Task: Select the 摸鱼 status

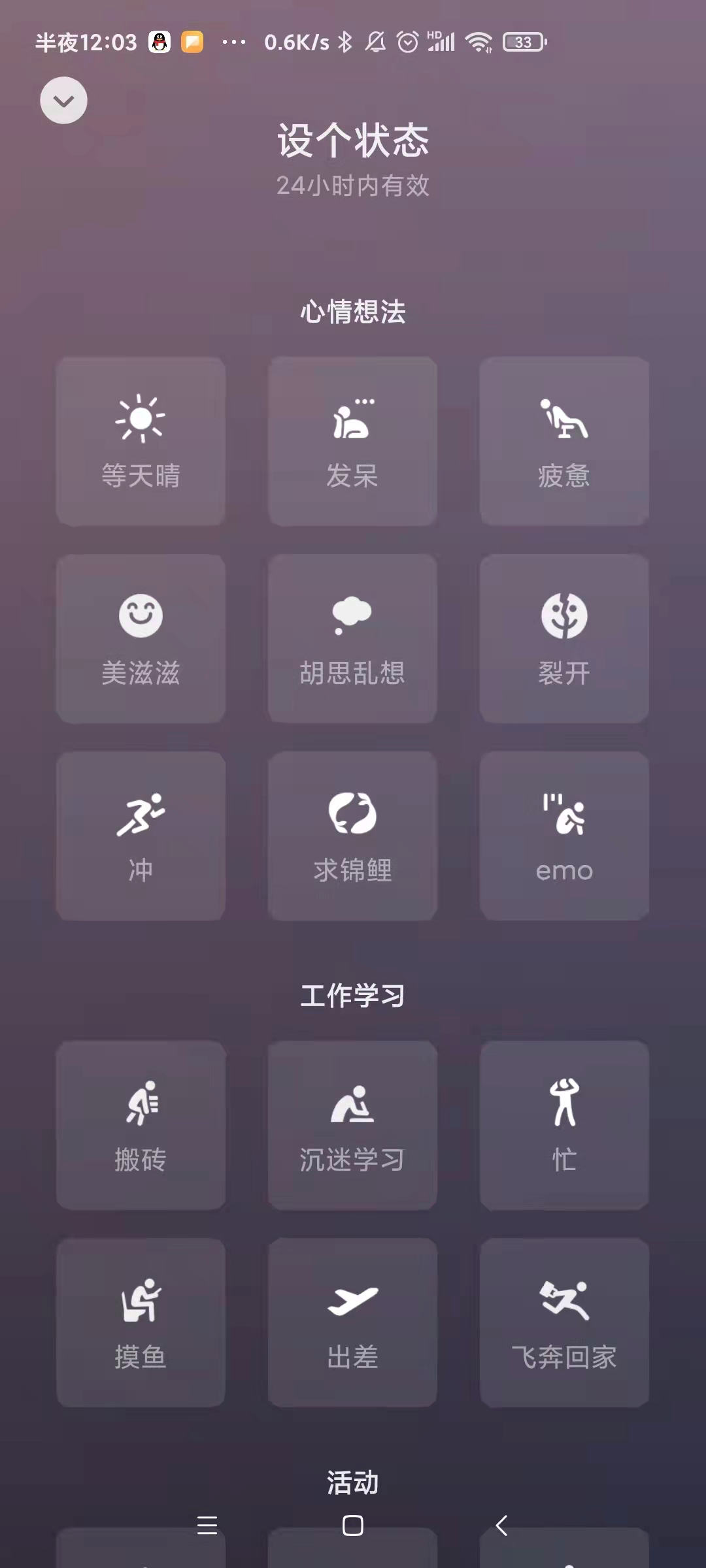Action: pyautogui.click(x=141, y=1322)
